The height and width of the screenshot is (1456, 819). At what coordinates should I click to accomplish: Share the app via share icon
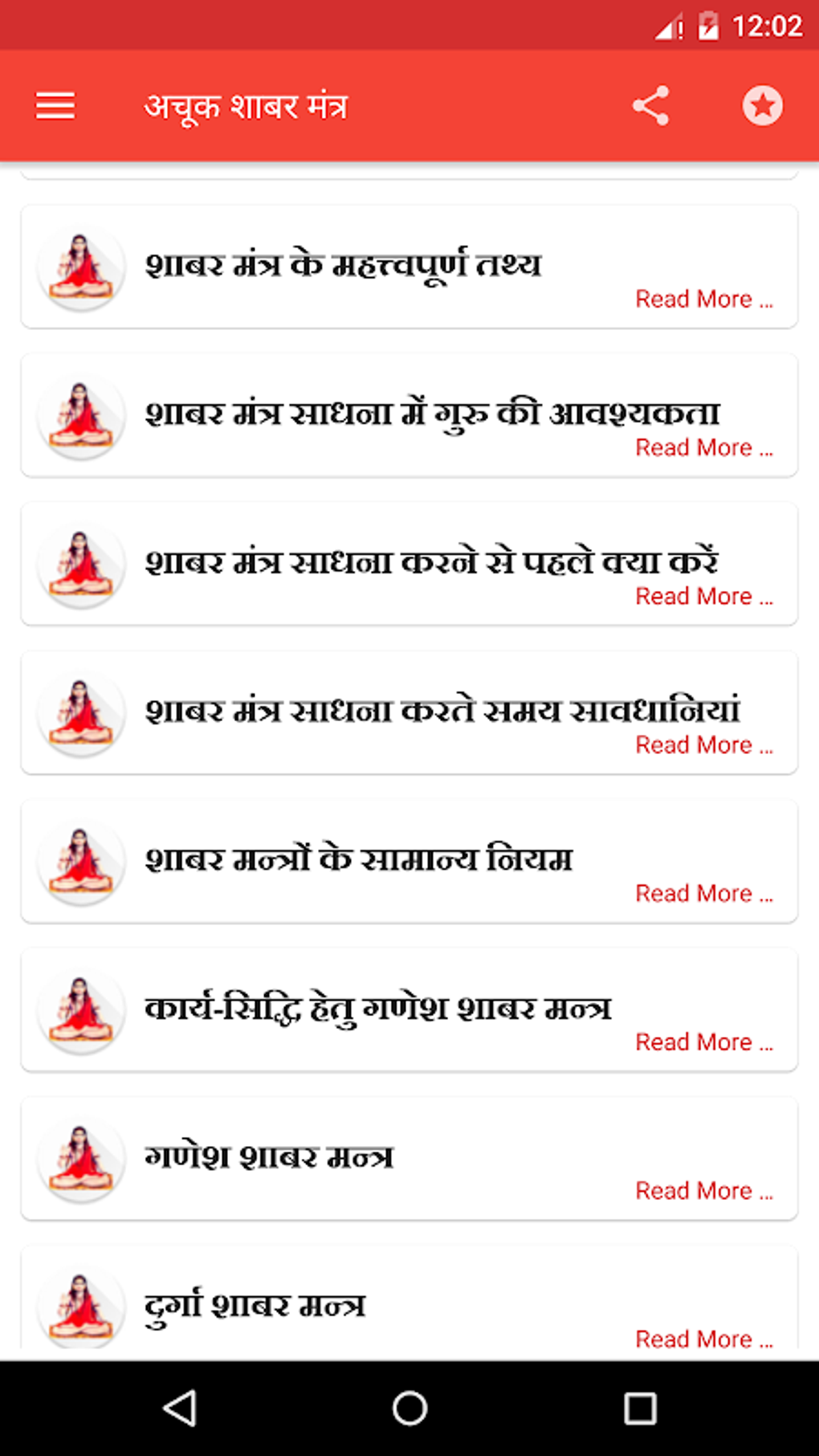[x=650, y=106]
